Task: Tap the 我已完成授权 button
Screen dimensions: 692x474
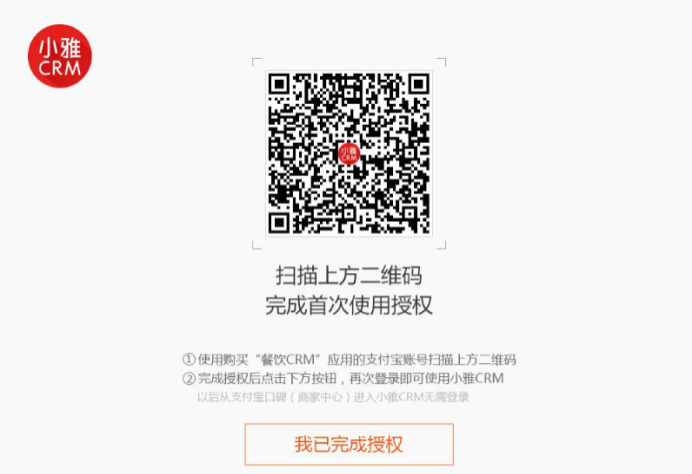Action: (x=349, y=444)
